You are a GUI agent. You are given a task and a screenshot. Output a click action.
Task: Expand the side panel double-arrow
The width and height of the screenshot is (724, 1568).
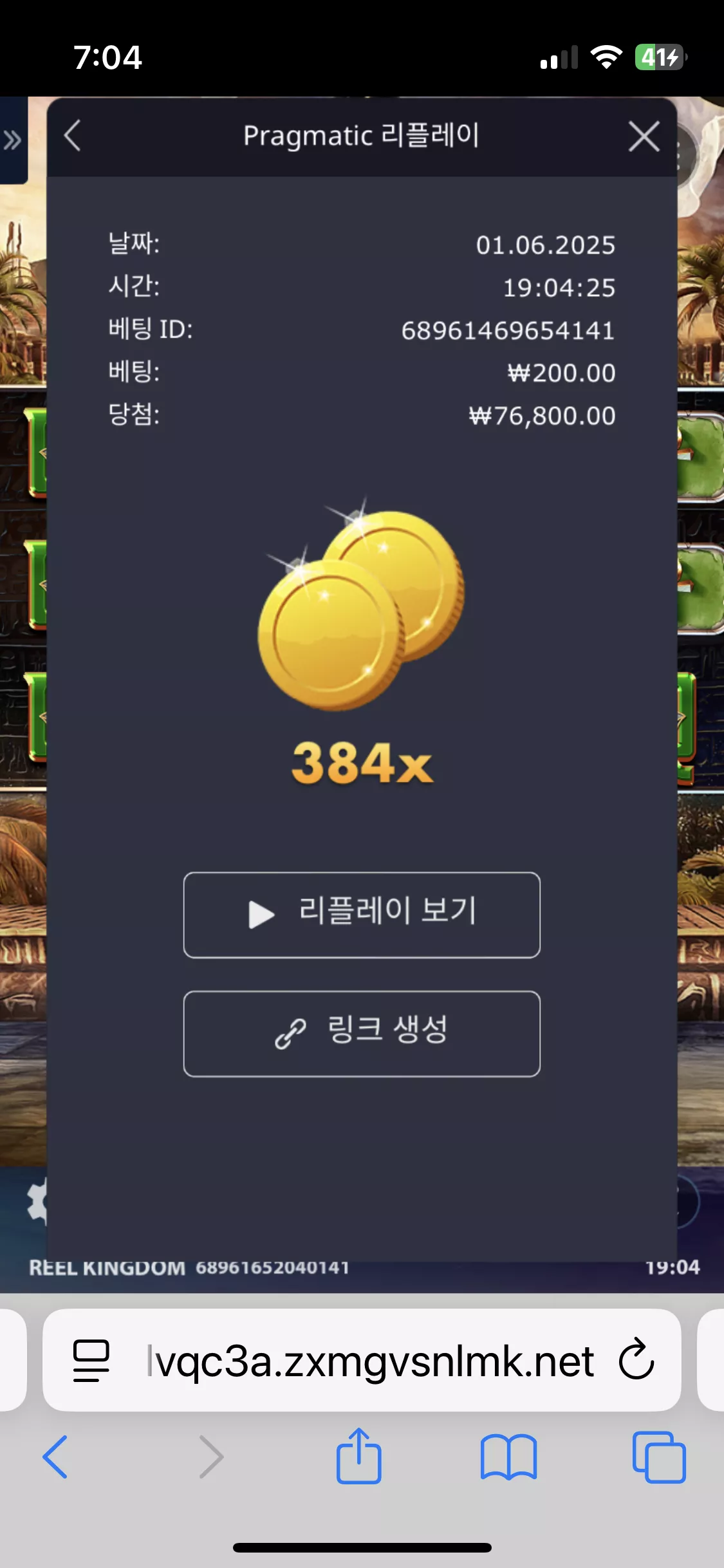(12, 140)
